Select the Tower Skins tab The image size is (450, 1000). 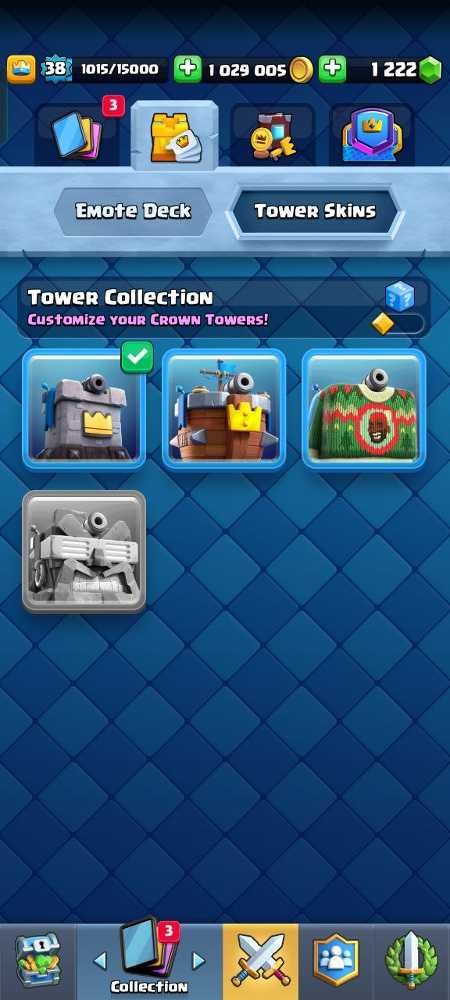pyautogui.click(x=315, y=211)
